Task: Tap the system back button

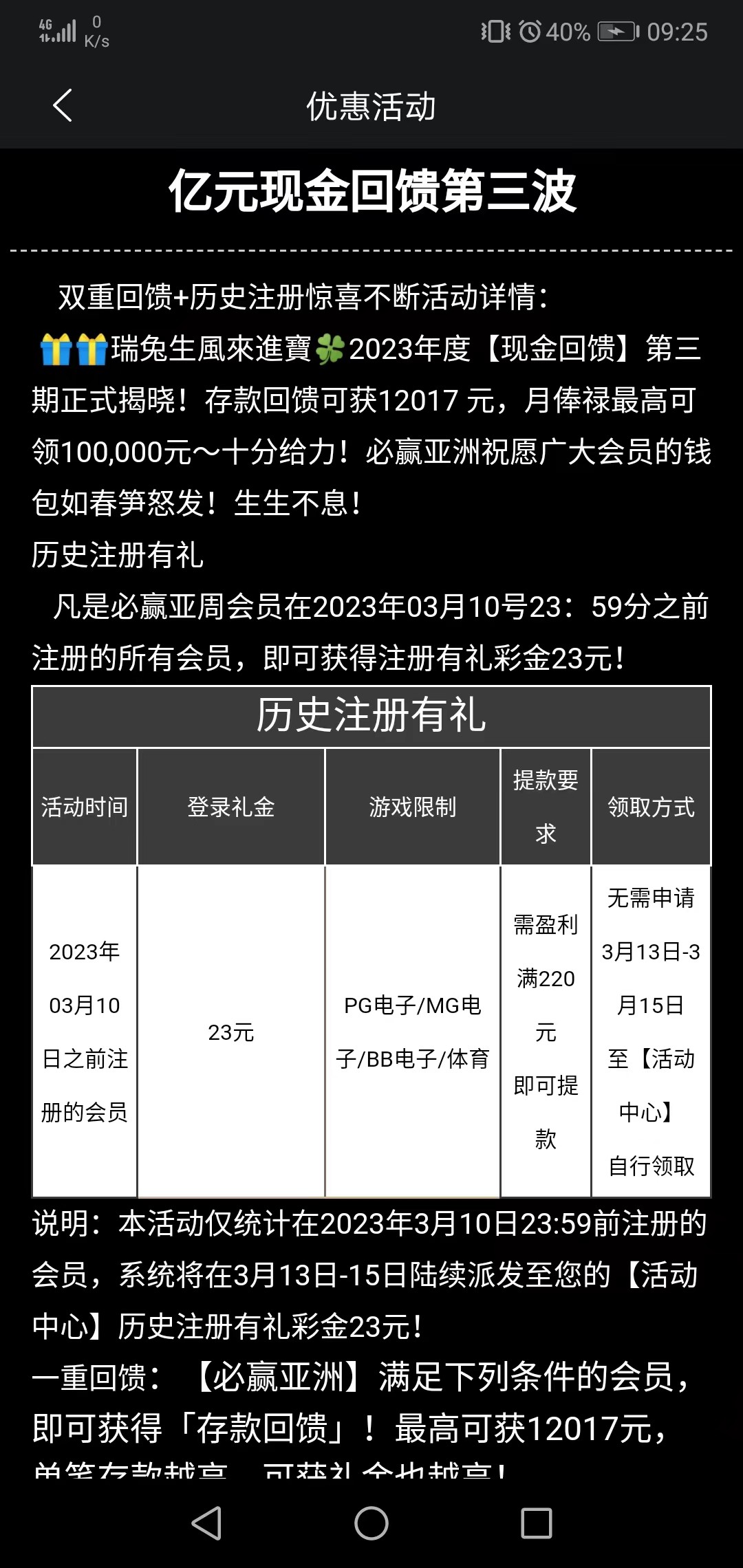Action: click(206, 1523)
